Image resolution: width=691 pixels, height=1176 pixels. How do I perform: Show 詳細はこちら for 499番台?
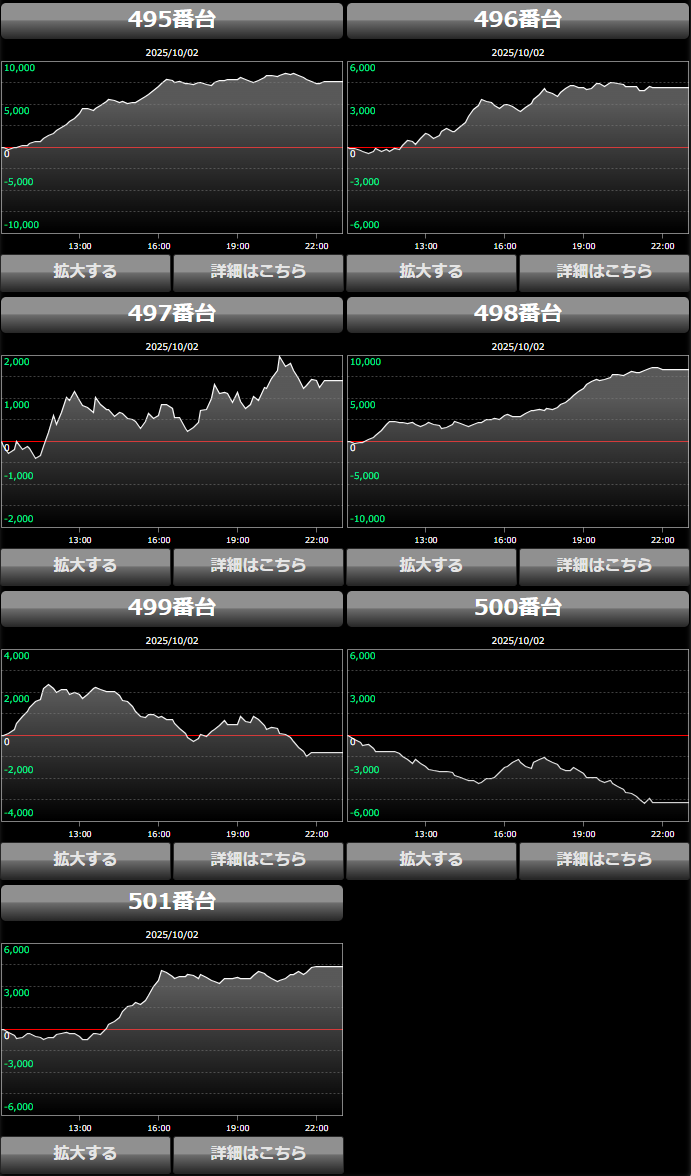[258, 859]
